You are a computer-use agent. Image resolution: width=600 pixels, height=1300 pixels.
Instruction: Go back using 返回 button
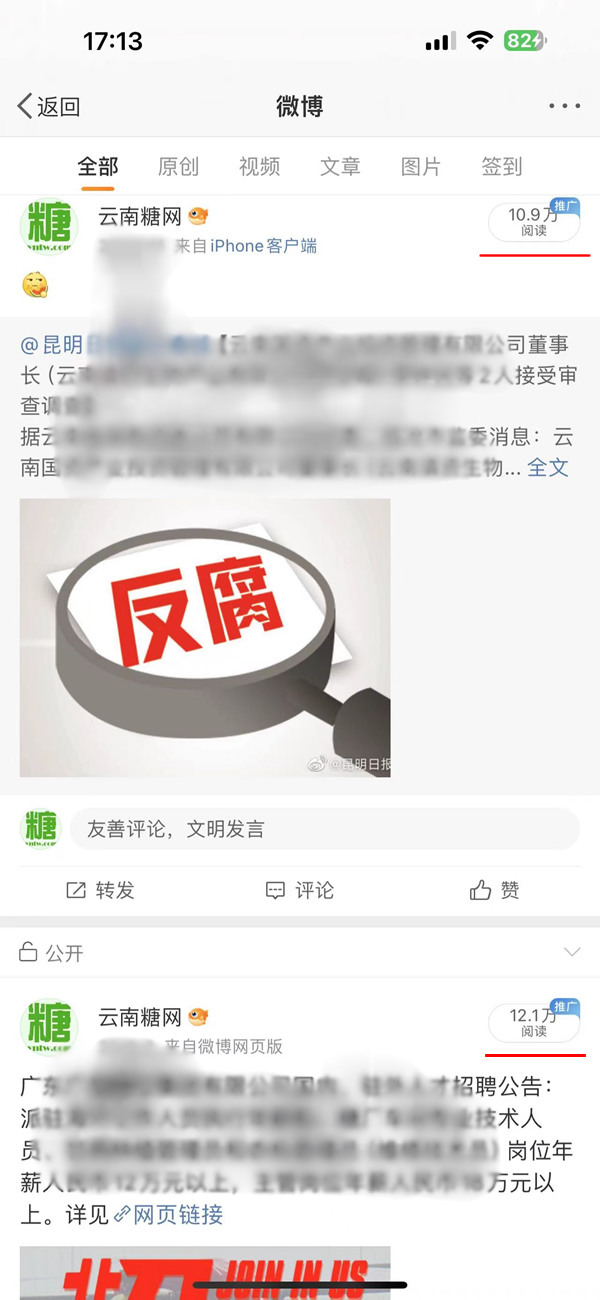click(x=49, y=107)
